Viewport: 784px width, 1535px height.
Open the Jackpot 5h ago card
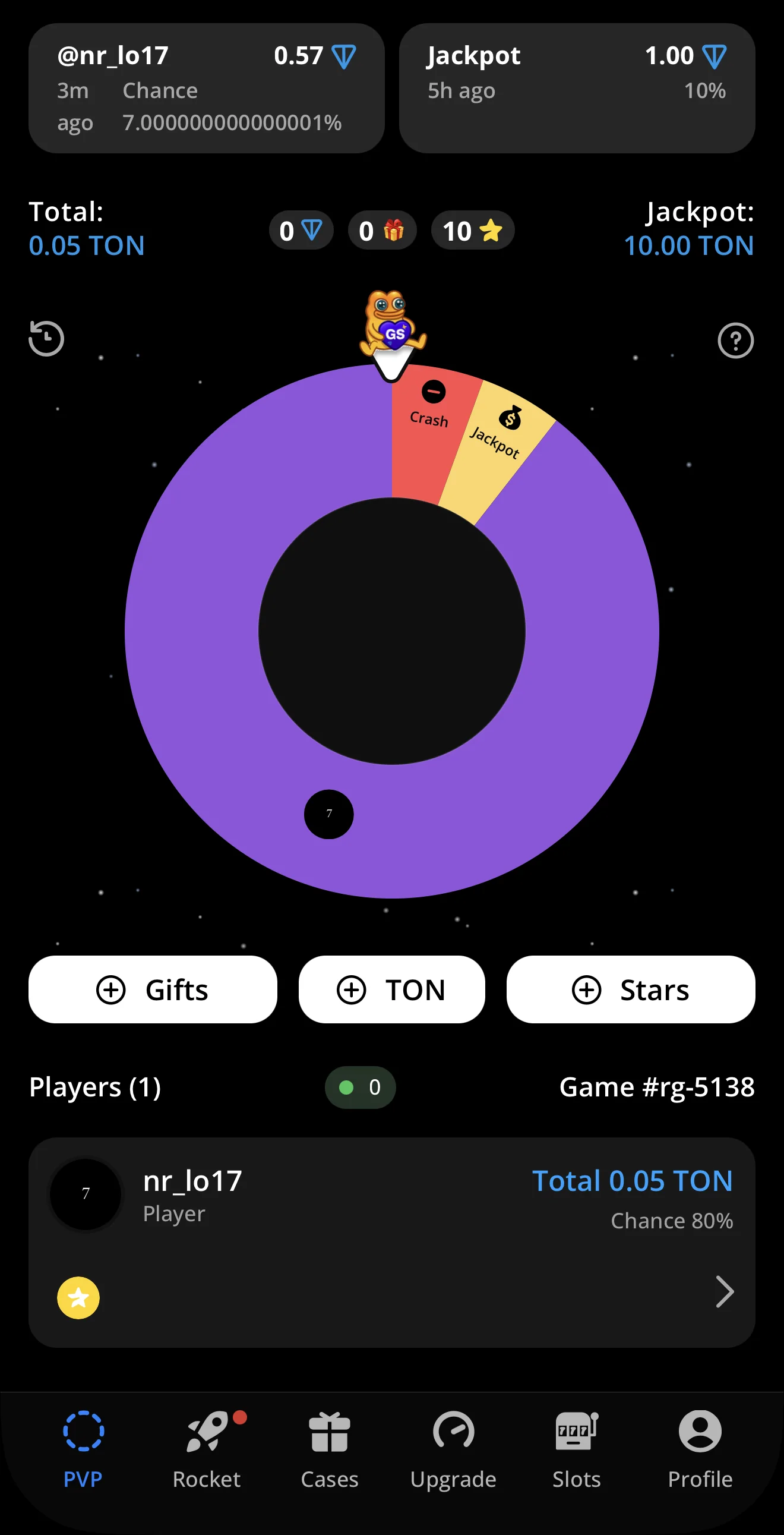pyautogui.click(x=577, y=88)
